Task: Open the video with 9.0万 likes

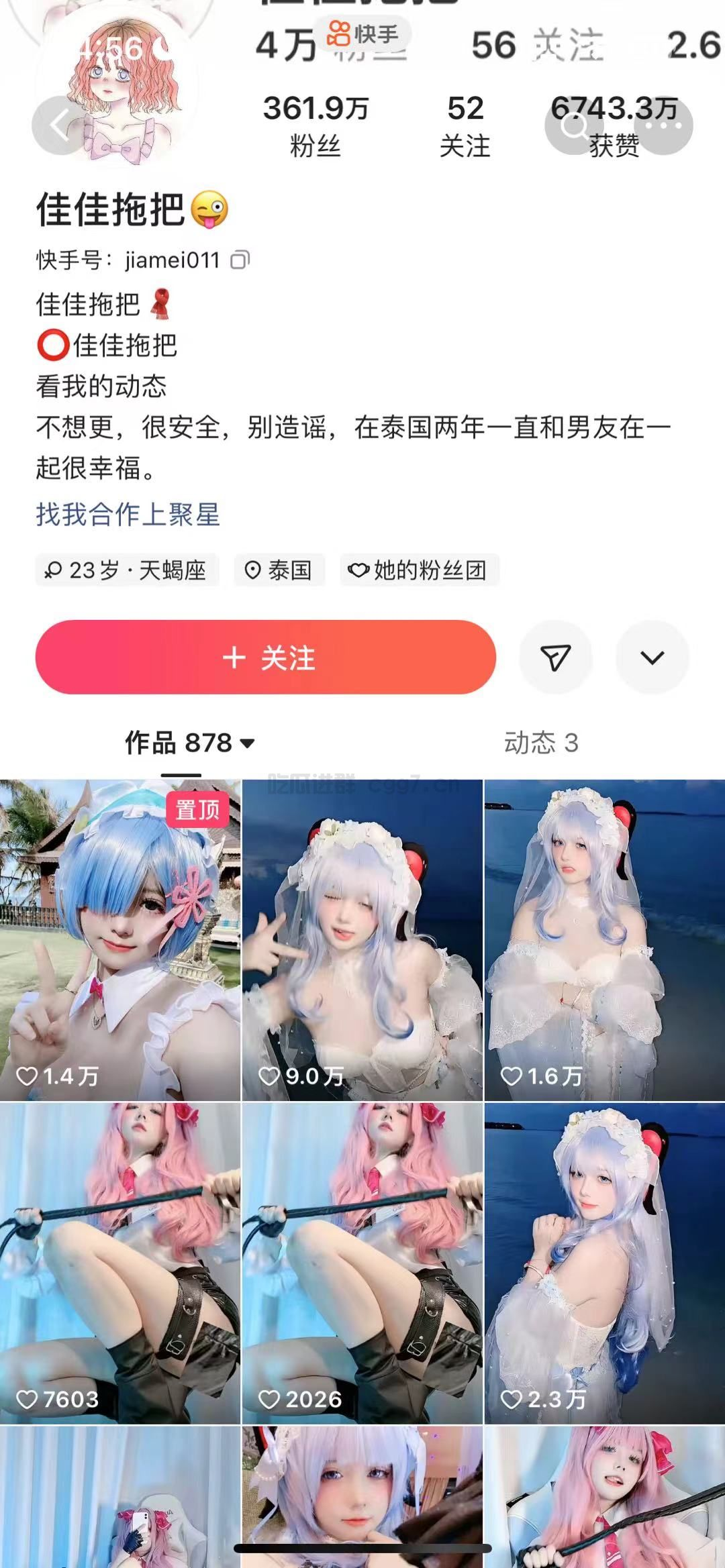Action: tap(362, 939)
